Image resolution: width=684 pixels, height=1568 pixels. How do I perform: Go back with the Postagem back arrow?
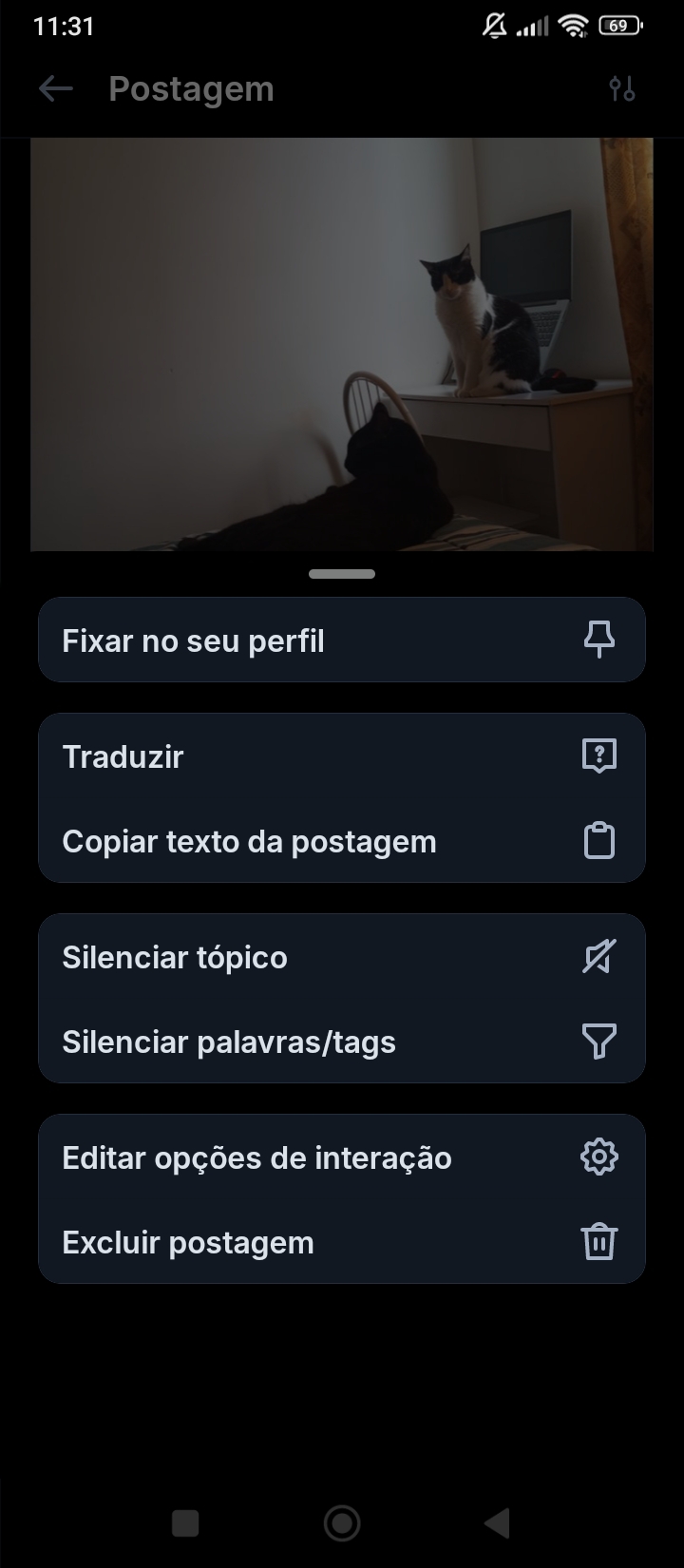(56, 89)
